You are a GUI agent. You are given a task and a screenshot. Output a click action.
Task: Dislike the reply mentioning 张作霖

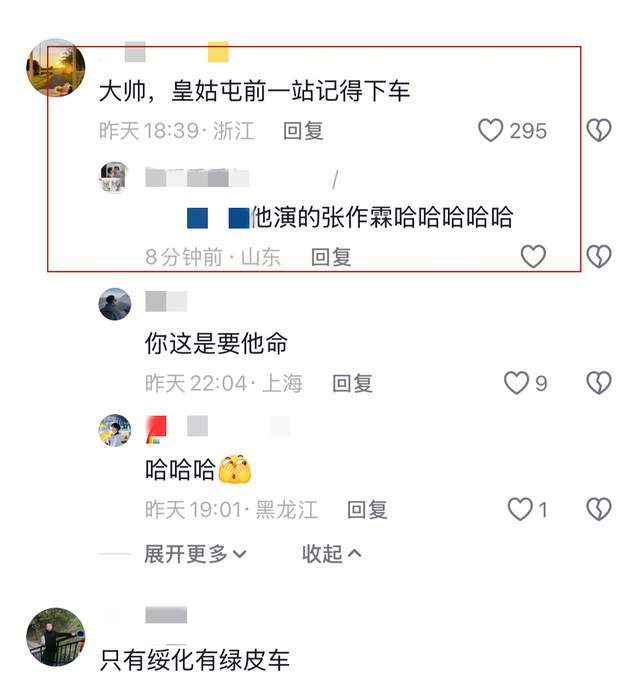pyautogui.click(x=598, y=256)
